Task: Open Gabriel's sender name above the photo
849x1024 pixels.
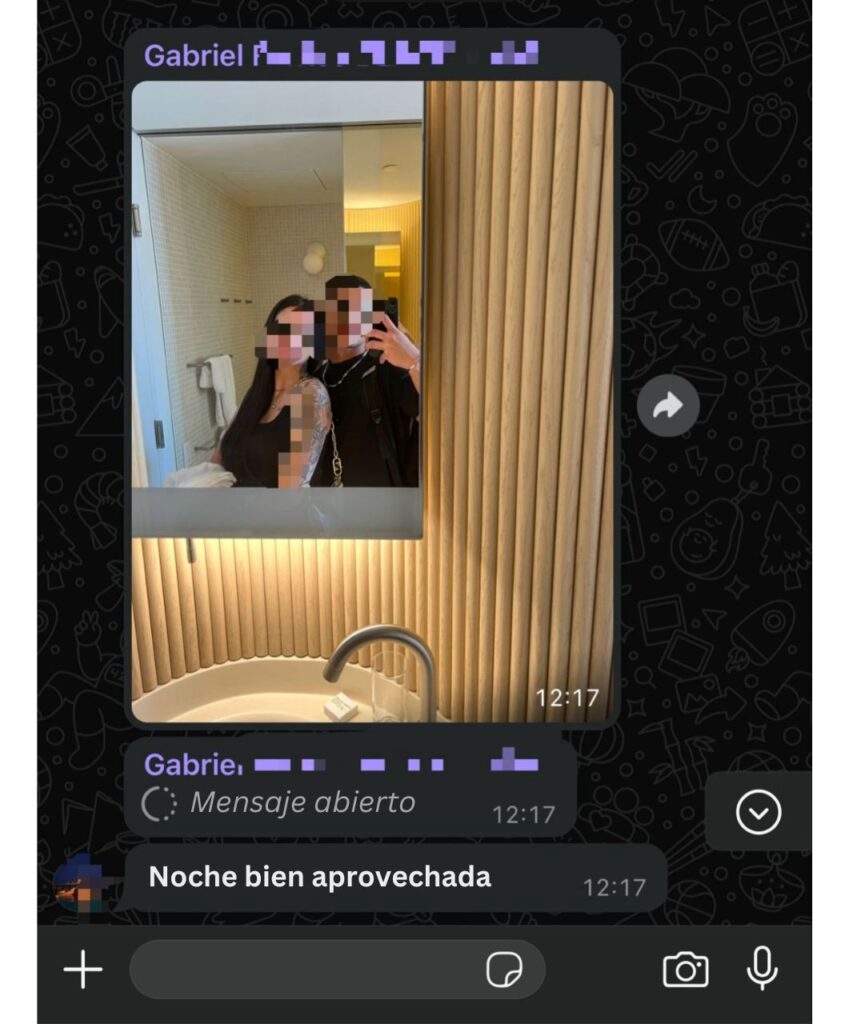Action: 193,55
